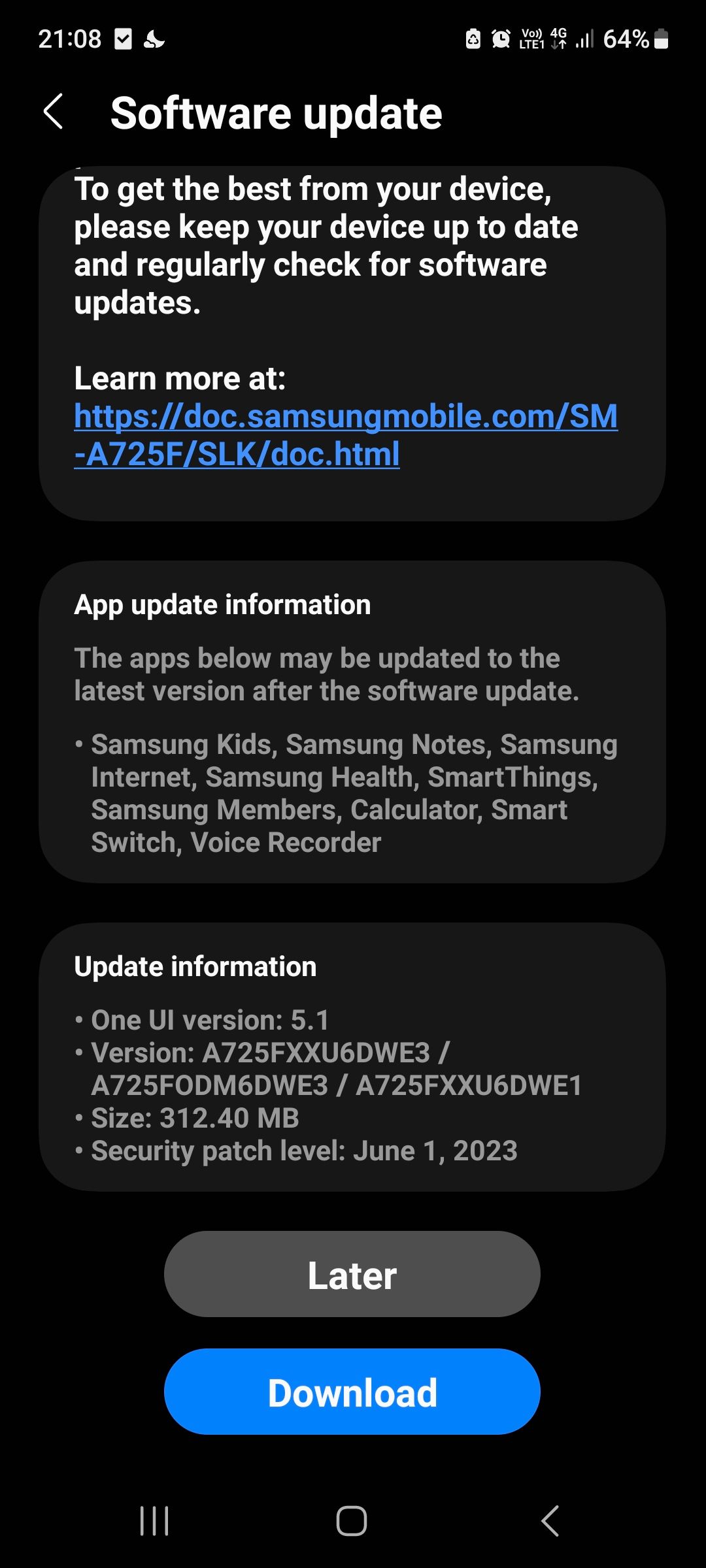Screen dimensions: 706x1568
Task: Open the Recents navigation button
Action: [155, 1520]
